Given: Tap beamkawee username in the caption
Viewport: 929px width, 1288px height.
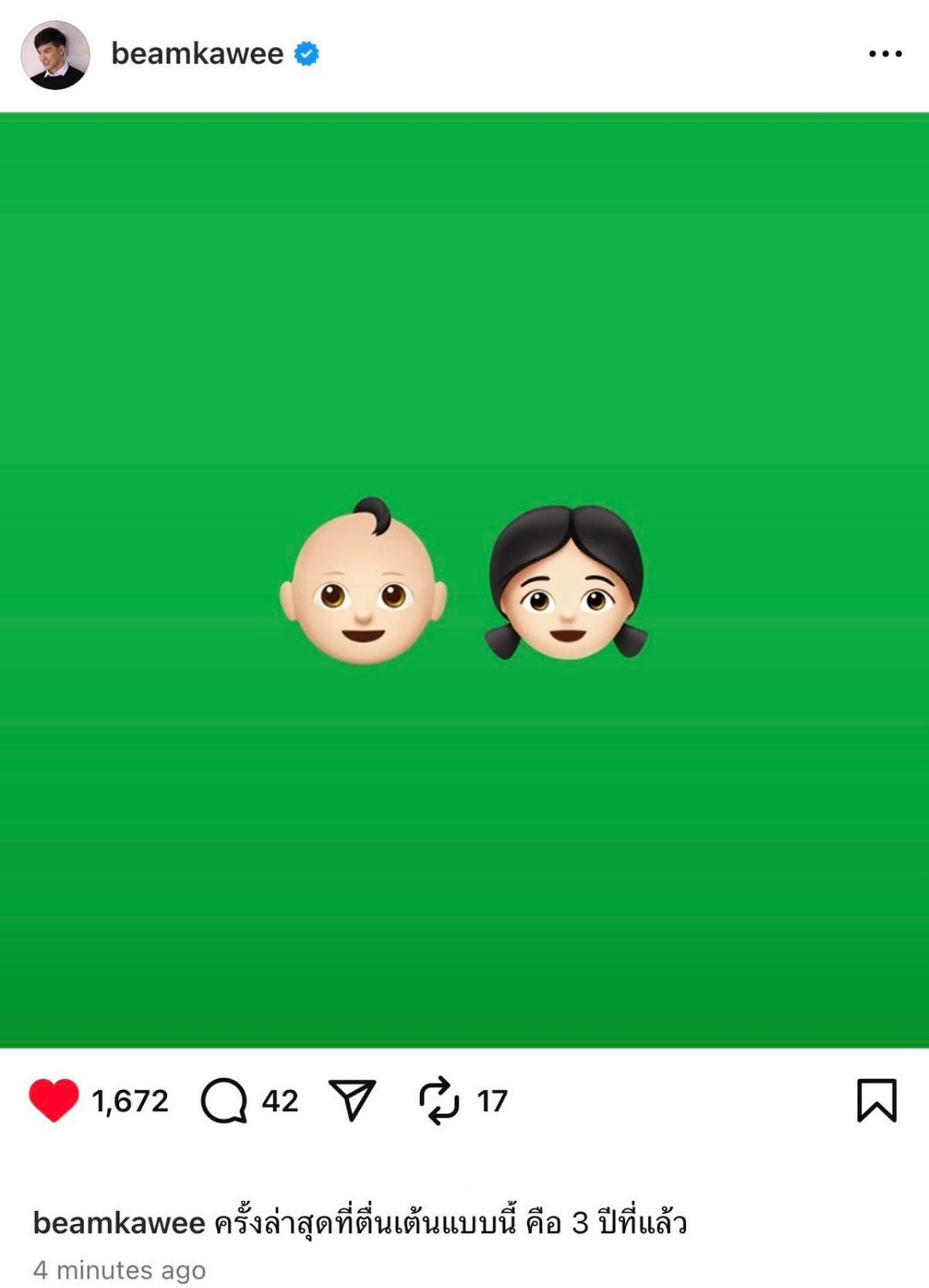Looking at the screenshot, I should click(x=119, y=1223).
